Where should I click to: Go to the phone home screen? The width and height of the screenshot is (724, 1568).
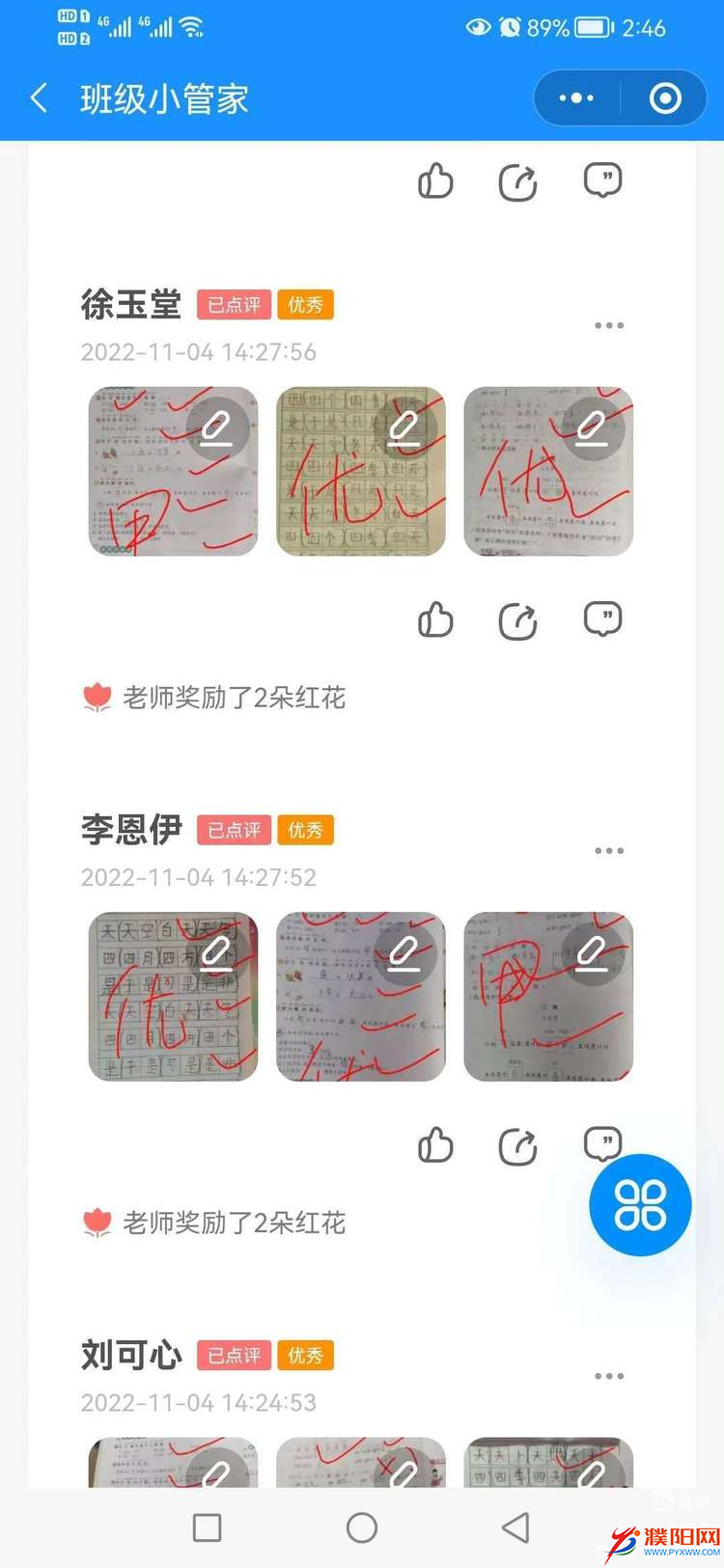coord(362,1527)
